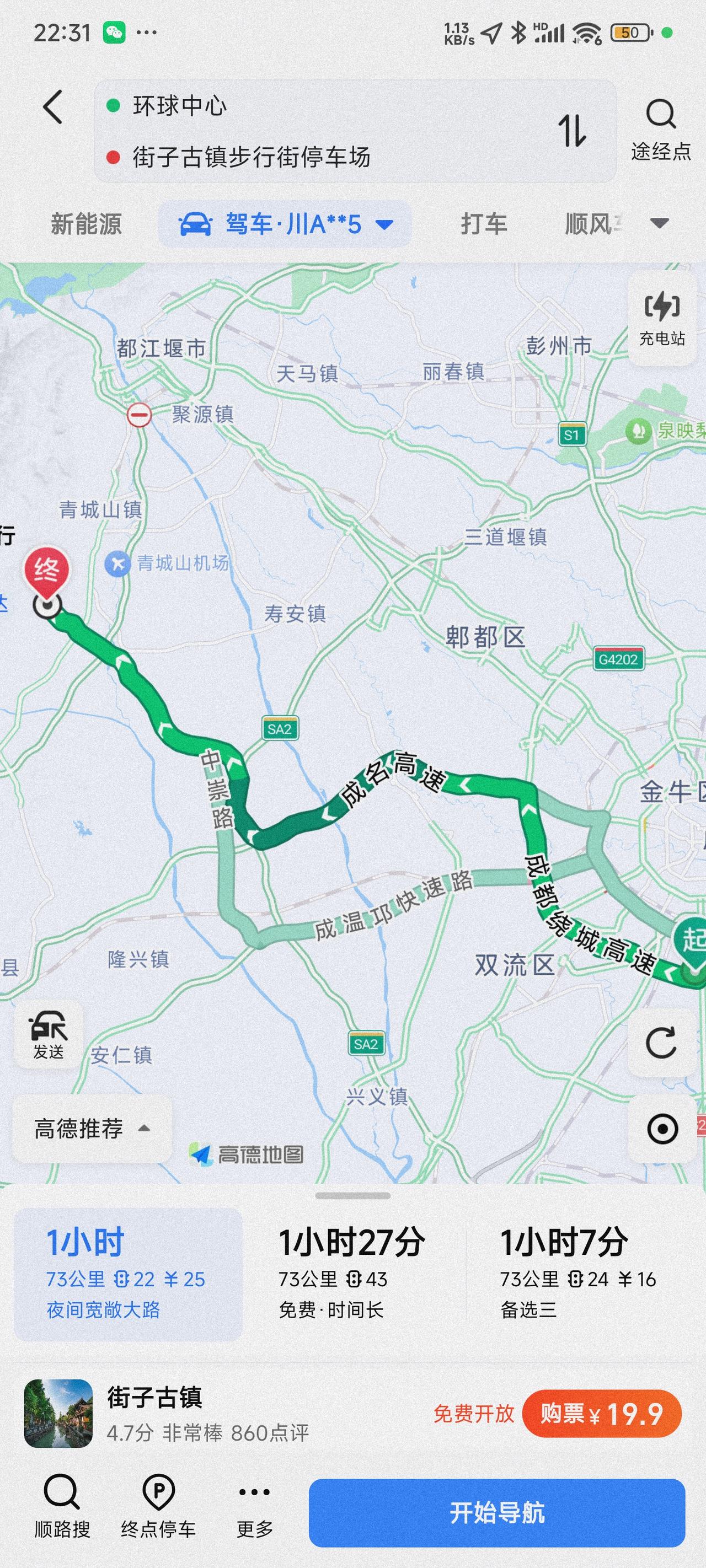The width and height of the screenshot is (706, 1568).
Task: Recenter map on current location
Action: (x=662, y=1129)
